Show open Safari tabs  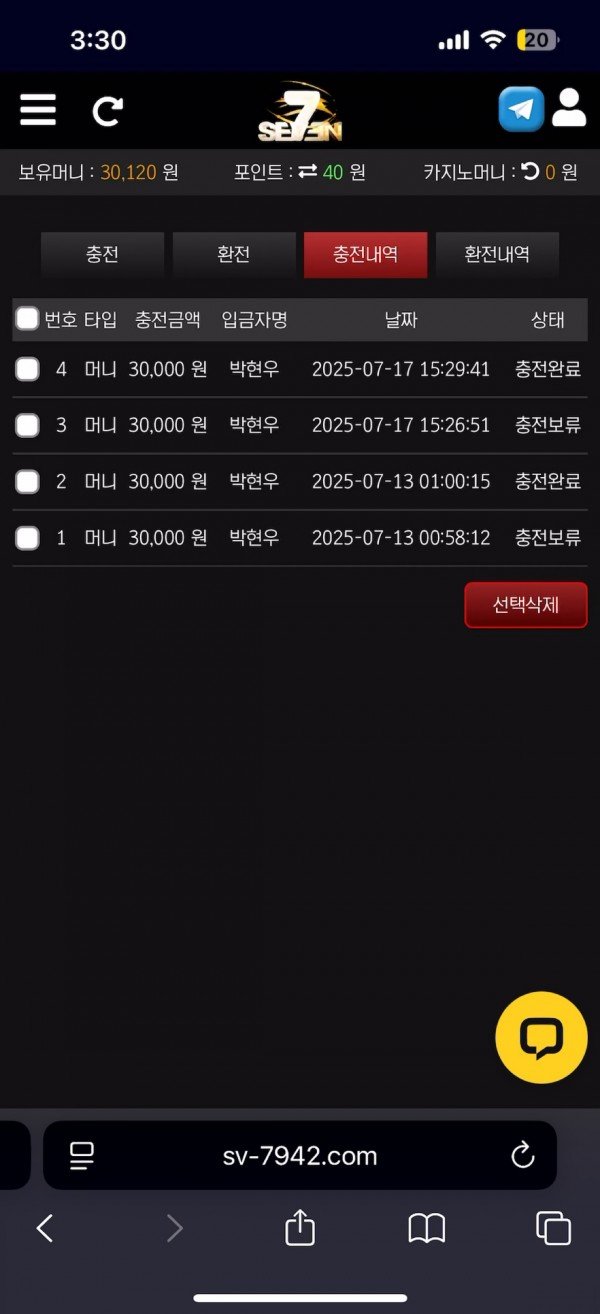[553, 1228]
